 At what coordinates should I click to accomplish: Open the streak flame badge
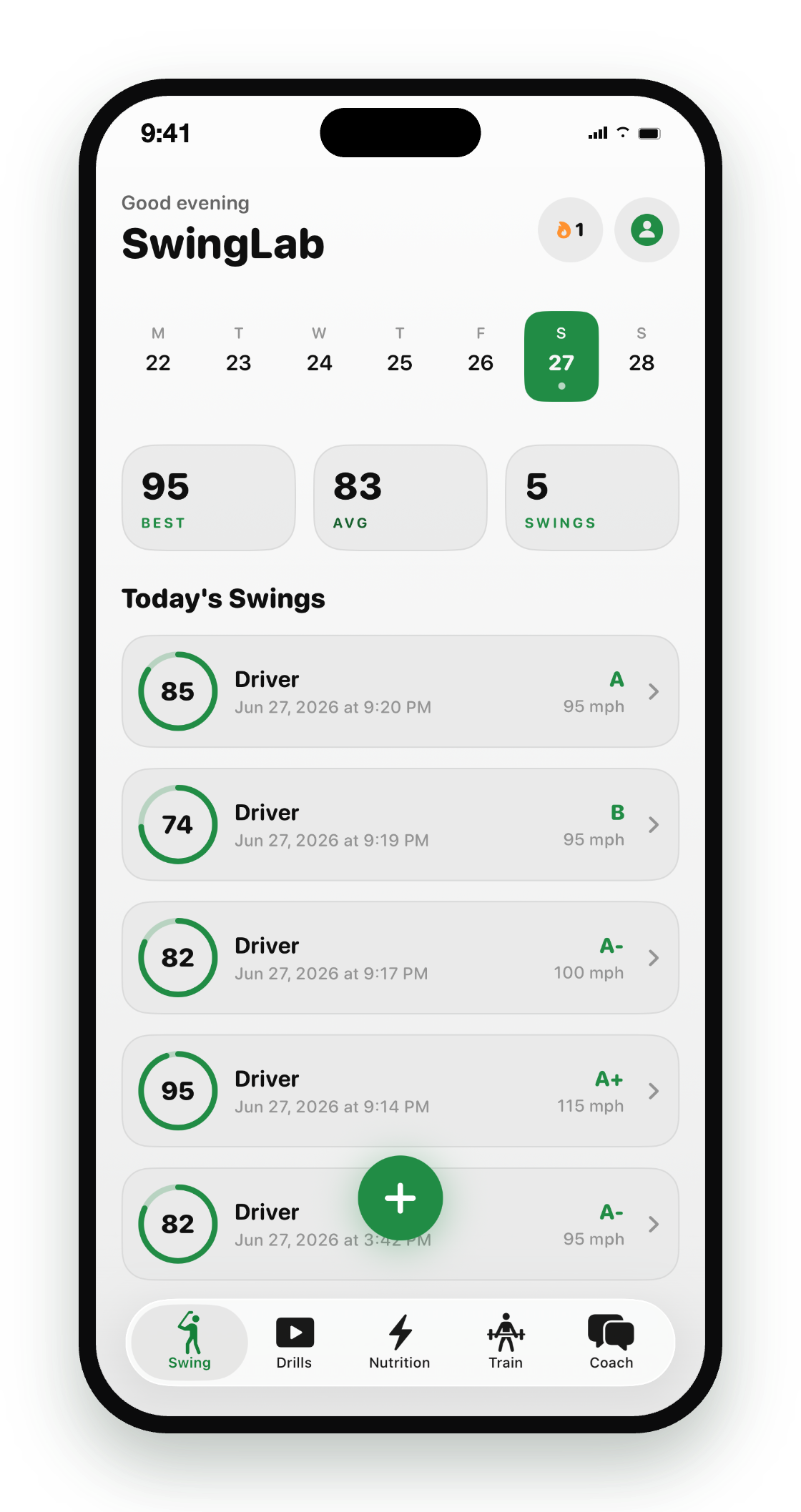pos(570,229)
